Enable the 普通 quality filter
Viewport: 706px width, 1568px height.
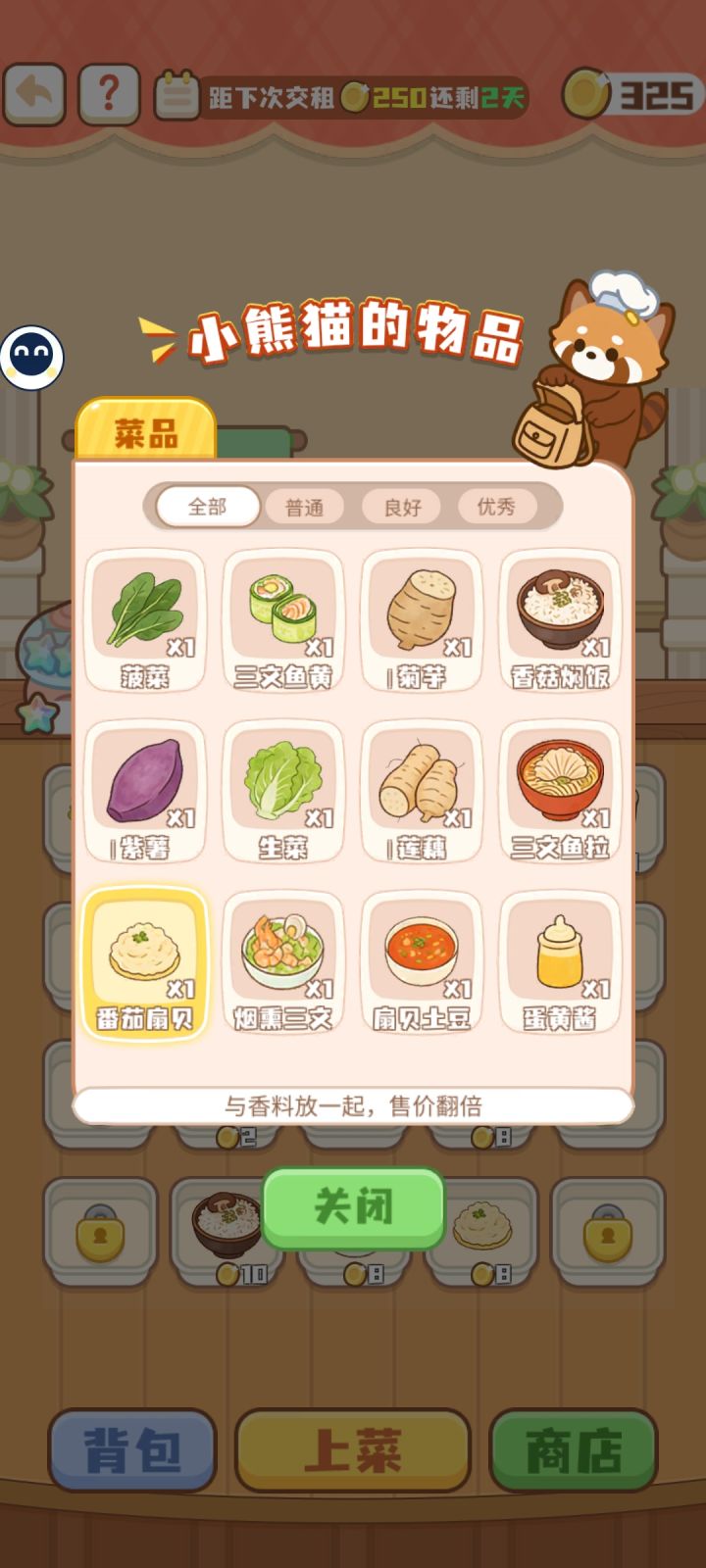pyautogui.click(x=306, y=508)
